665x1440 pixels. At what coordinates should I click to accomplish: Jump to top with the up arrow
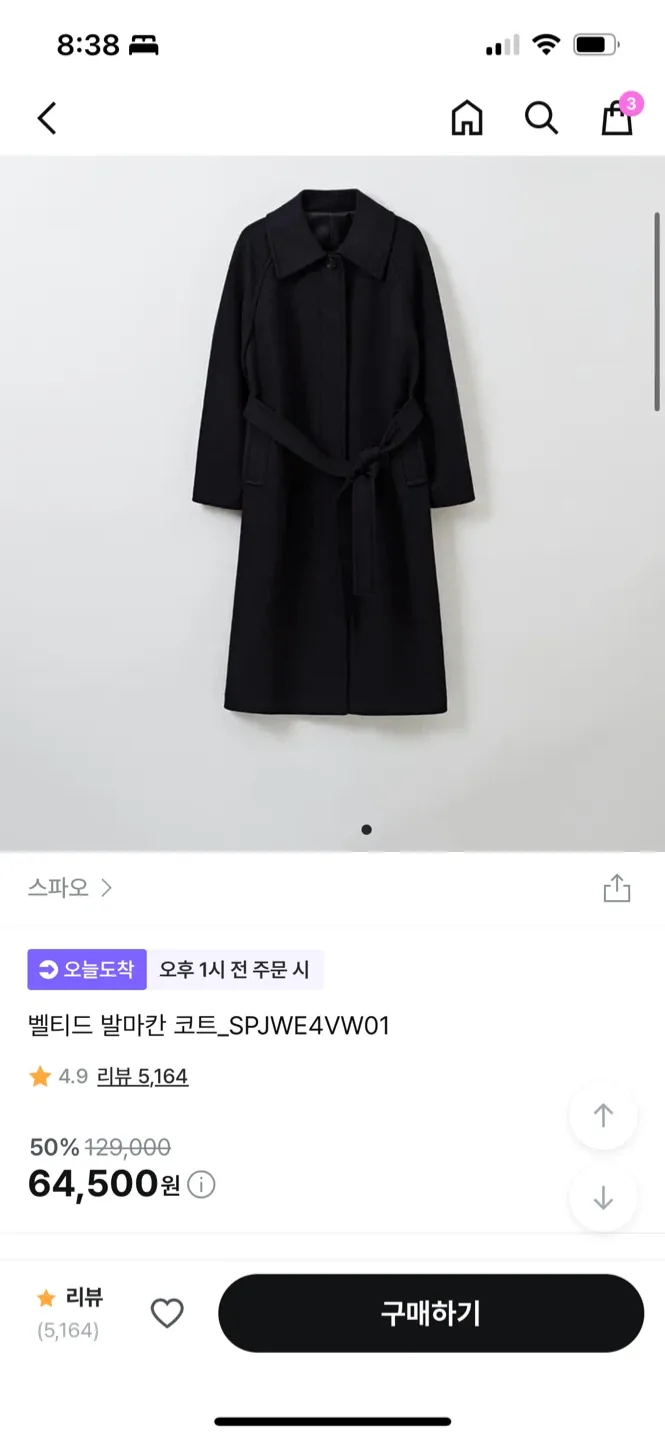coord(603,1115)
